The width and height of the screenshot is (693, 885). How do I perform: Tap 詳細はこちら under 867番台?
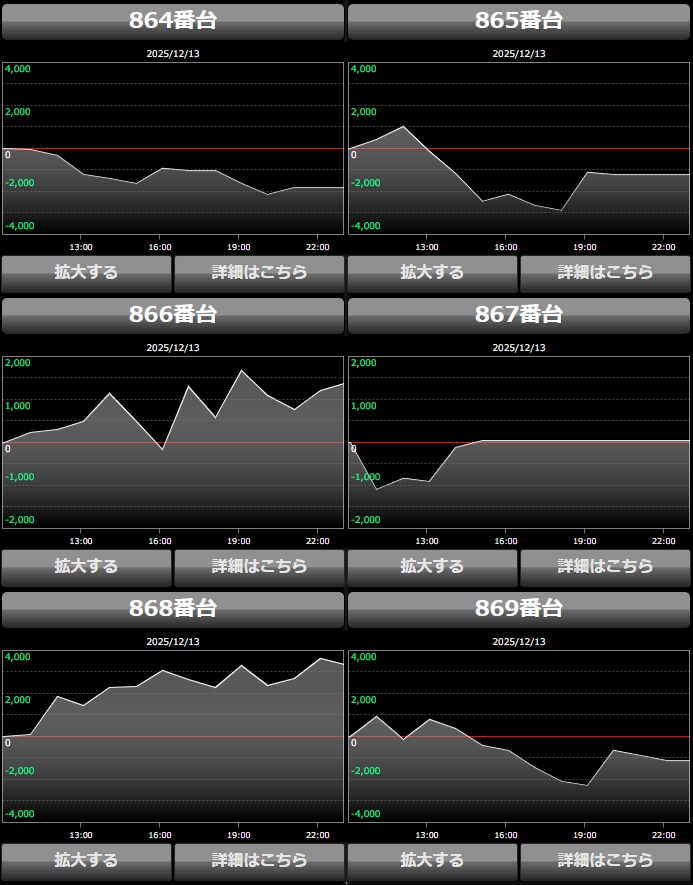tap(605, 566)
